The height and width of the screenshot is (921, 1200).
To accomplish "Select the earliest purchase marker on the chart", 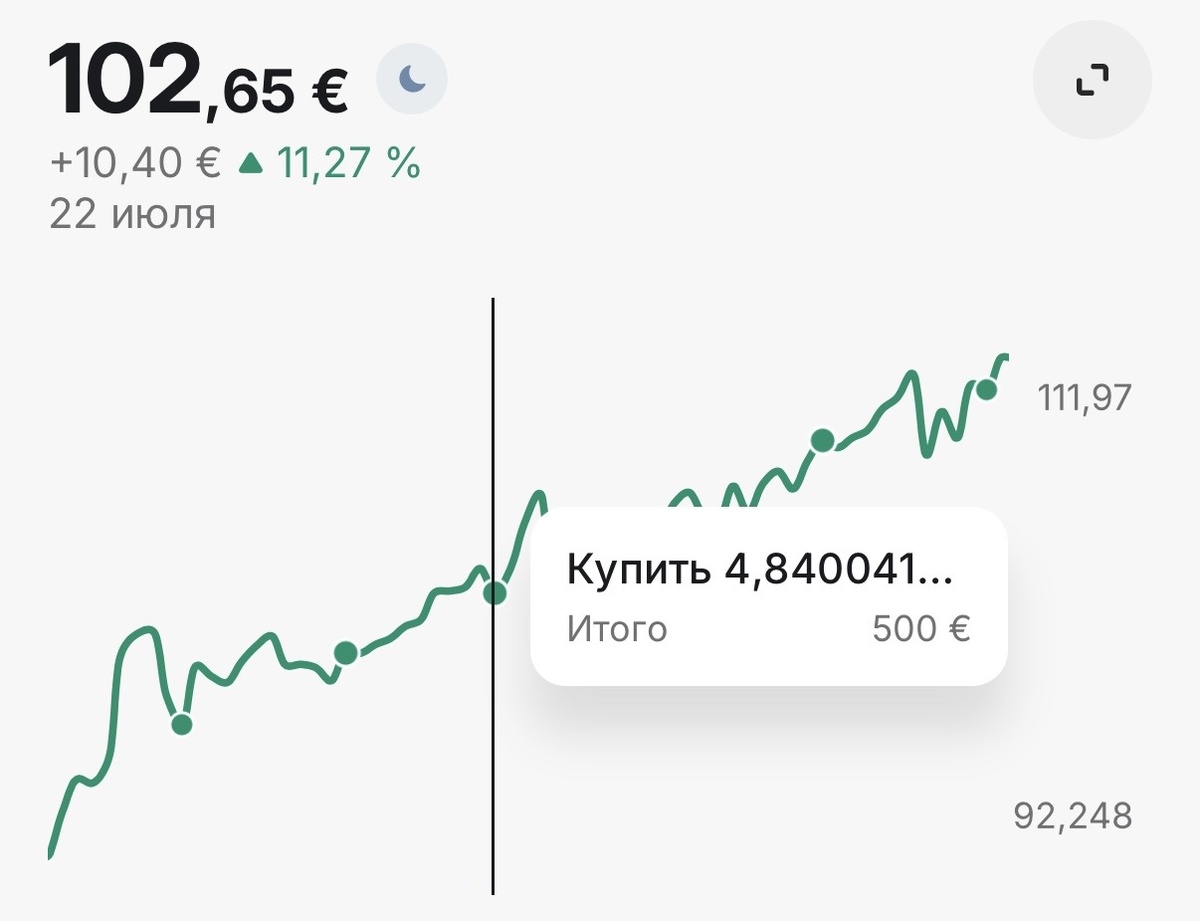I will click(181, 724).
